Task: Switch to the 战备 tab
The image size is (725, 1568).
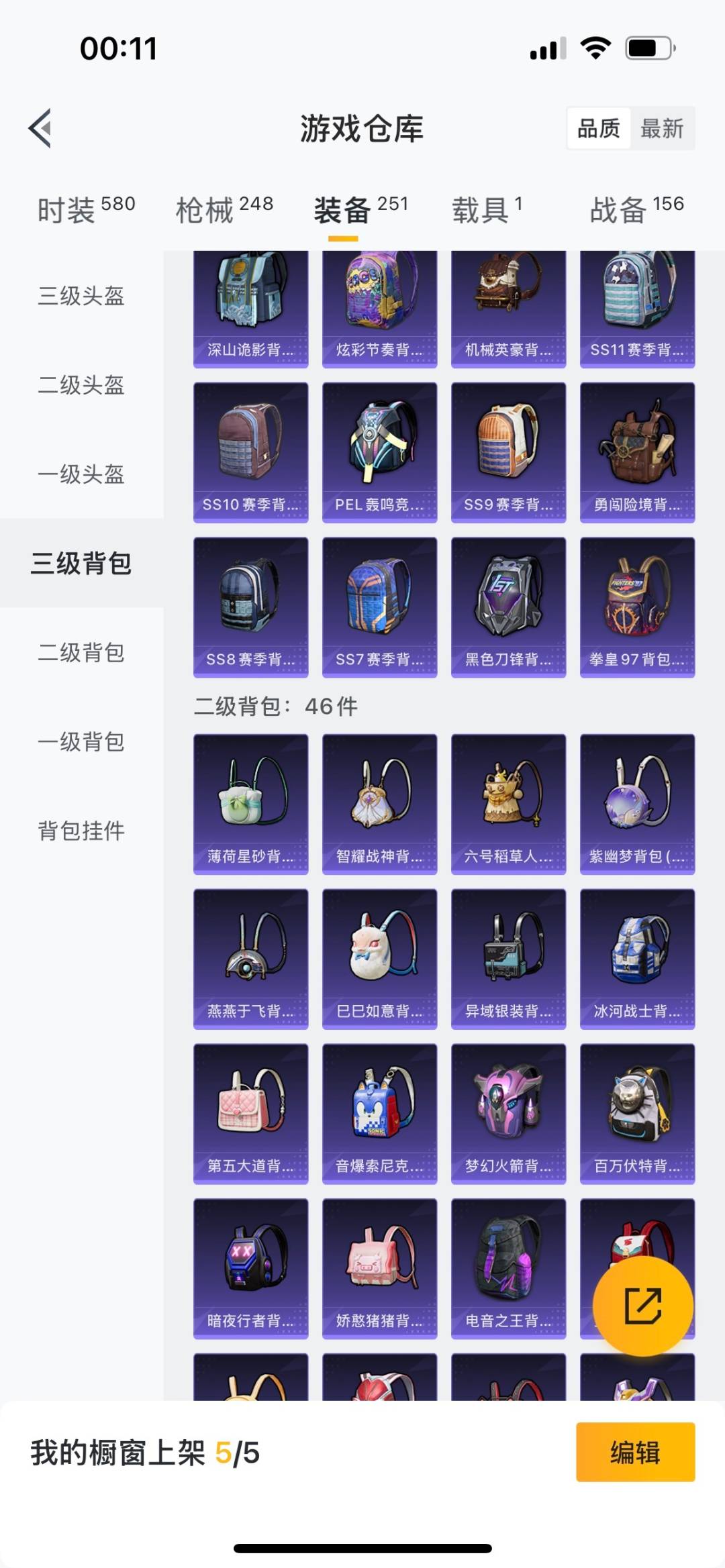Action: [636, 210]
